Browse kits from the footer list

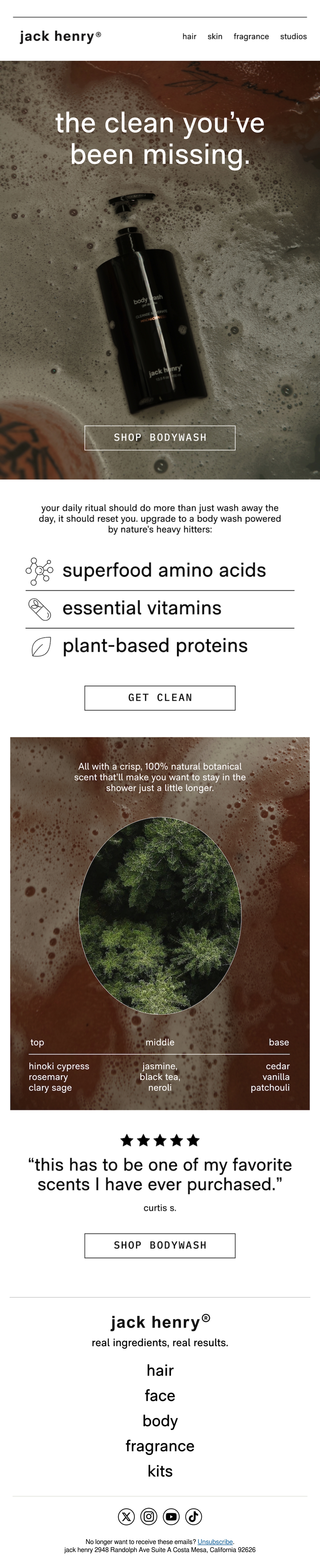[160, 1471]
